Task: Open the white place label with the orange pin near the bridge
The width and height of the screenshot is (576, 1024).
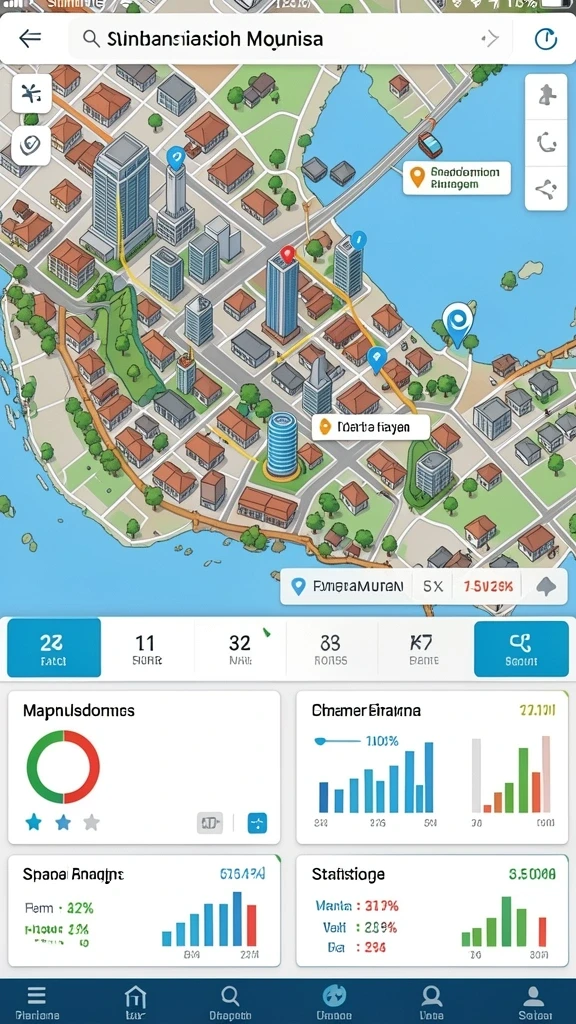Action: click(456, 178)
